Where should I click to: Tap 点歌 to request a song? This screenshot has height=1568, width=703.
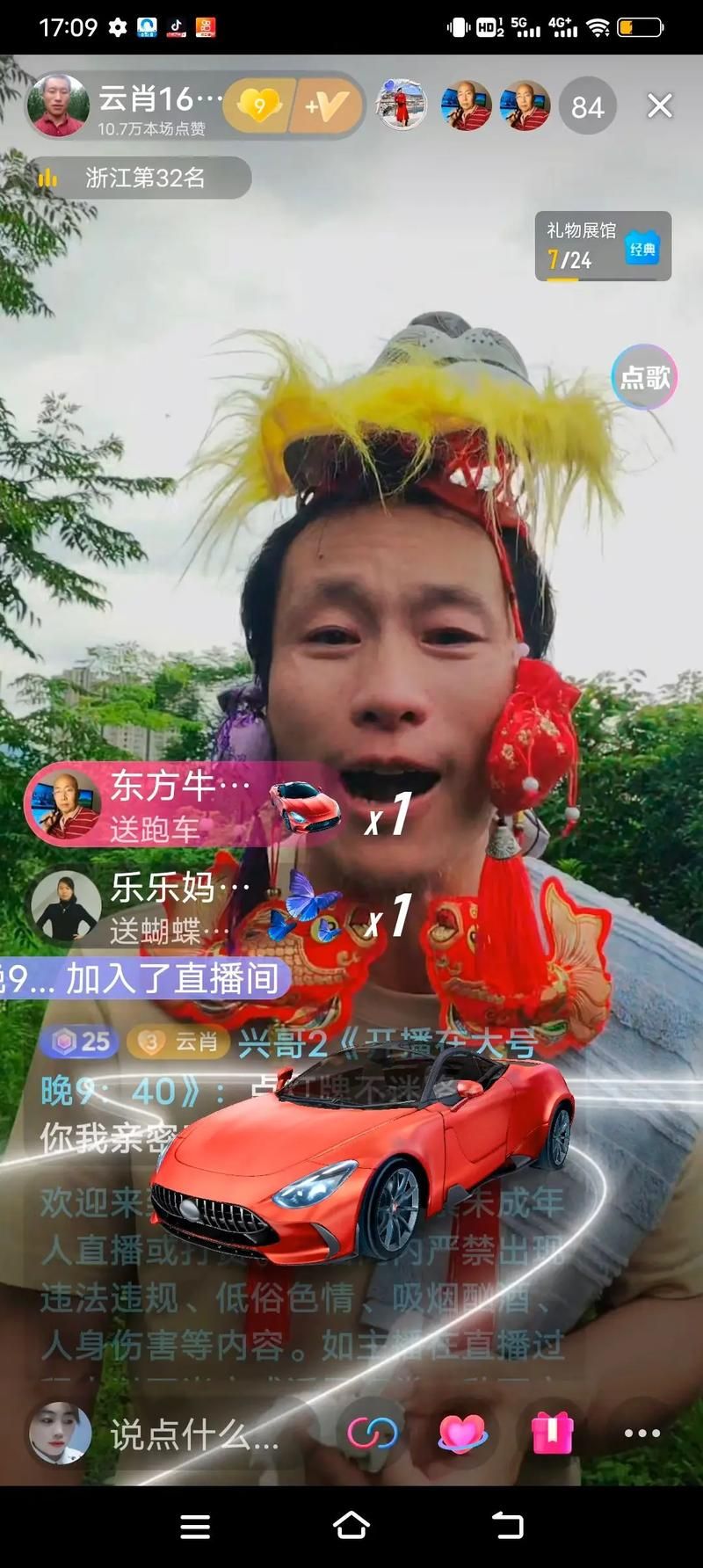coord(644,377)
